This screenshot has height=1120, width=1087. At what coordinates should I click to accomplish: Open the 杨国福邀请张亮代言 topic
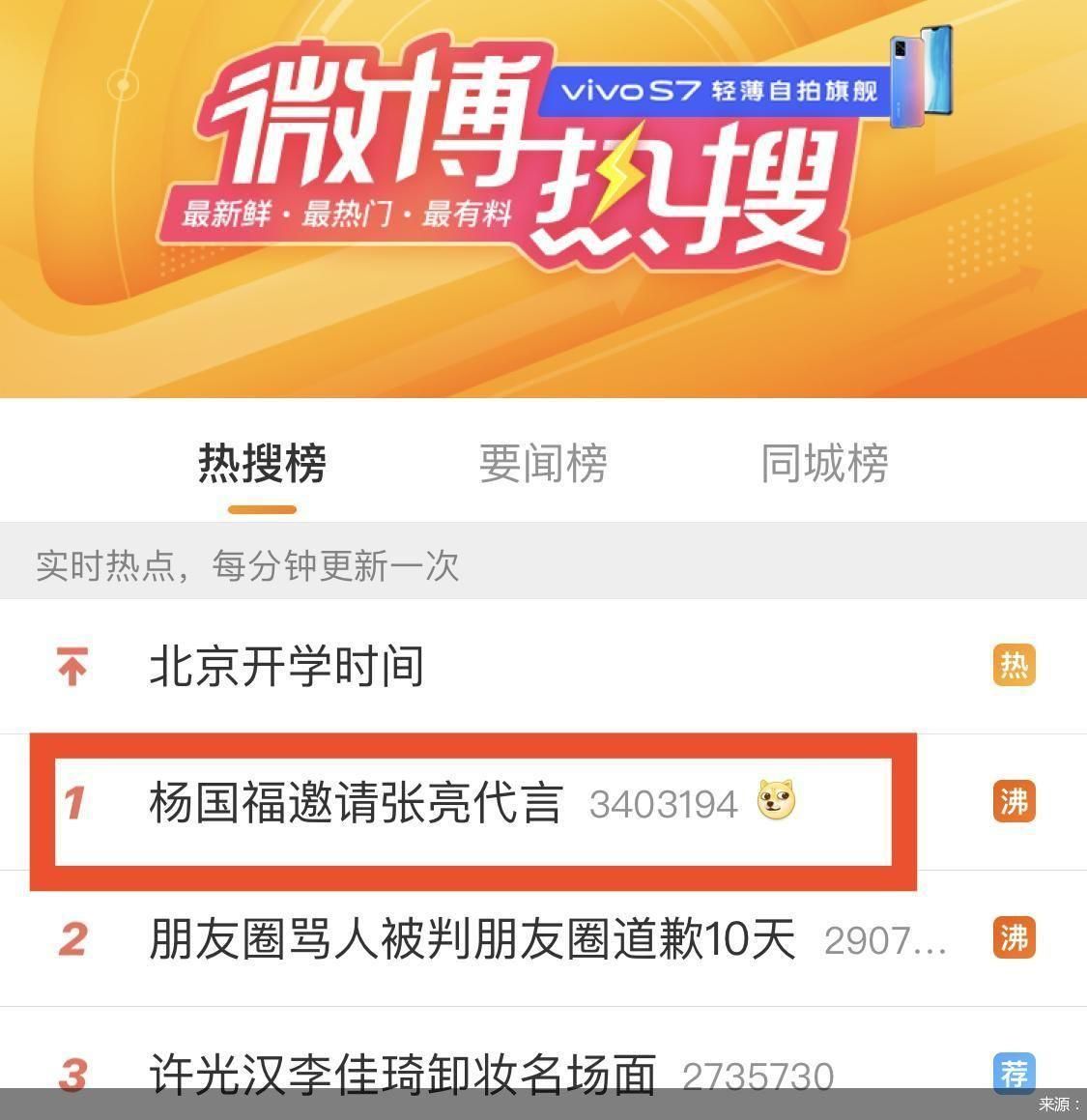[358, 803]
